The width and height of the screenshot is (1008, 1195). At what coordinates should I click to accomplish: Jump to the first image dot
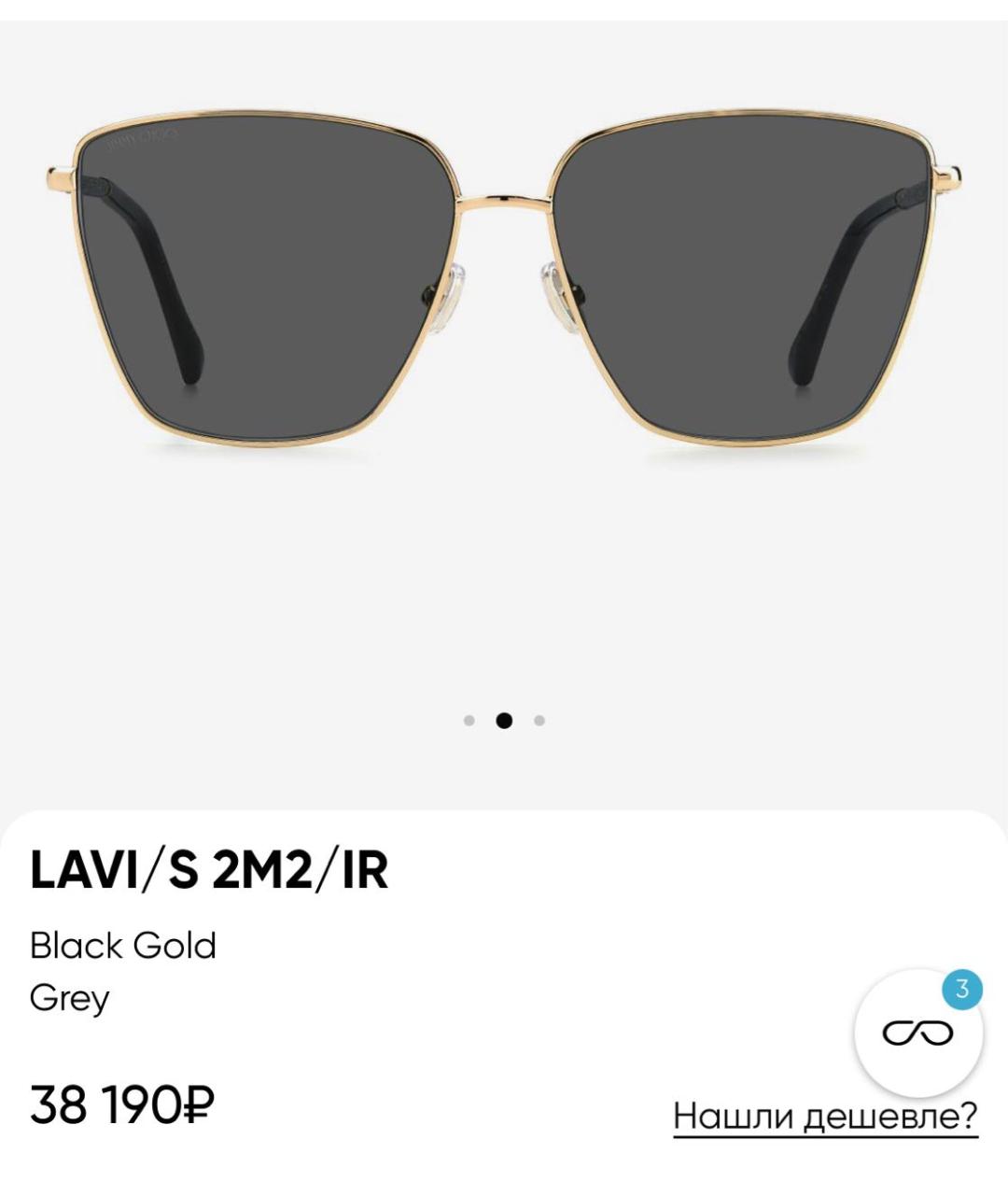click(469, 721)
